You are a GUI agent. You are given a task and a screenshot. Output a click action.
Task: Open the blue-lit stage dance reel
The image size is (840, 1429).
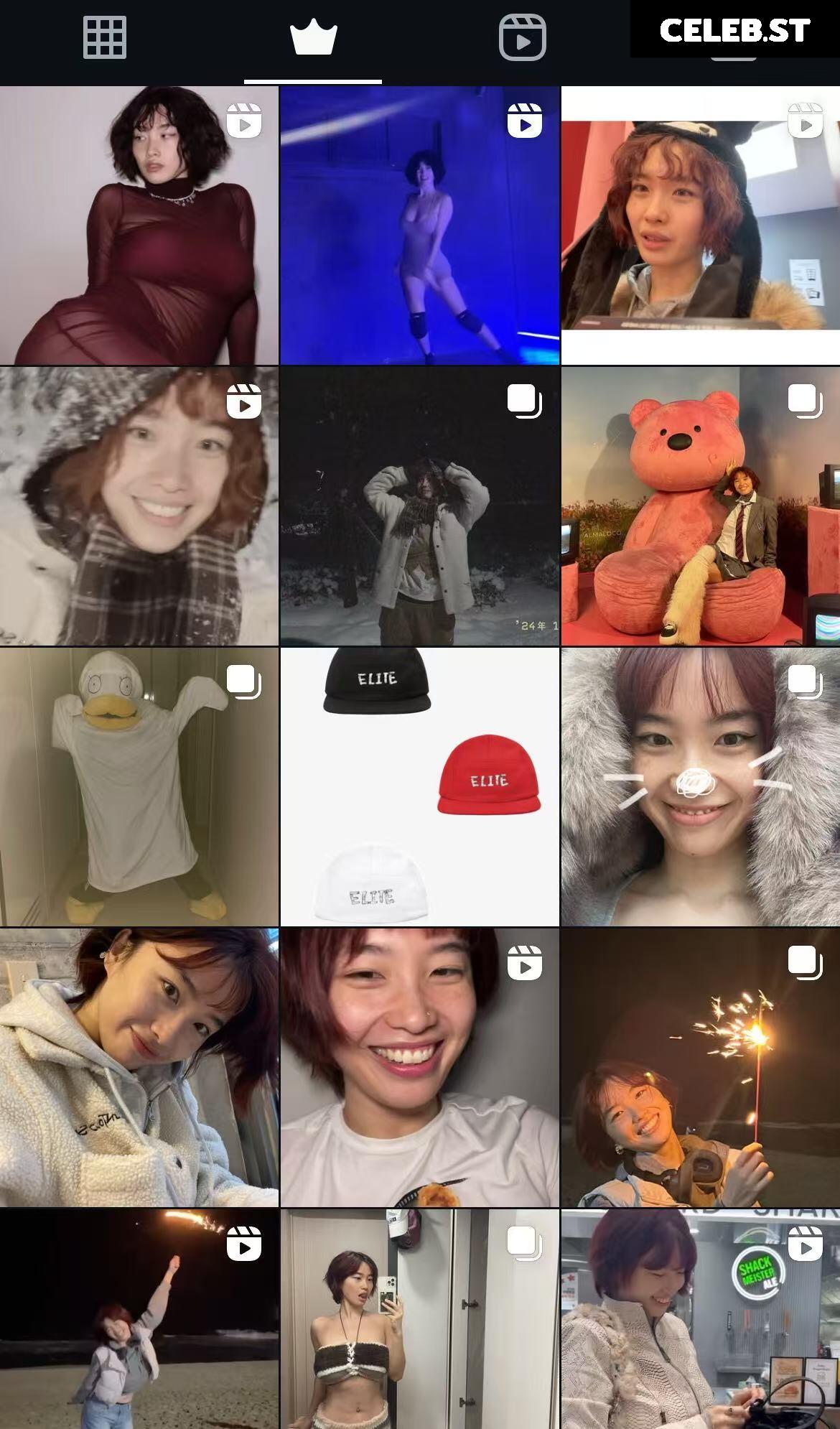tap(419, 225)
